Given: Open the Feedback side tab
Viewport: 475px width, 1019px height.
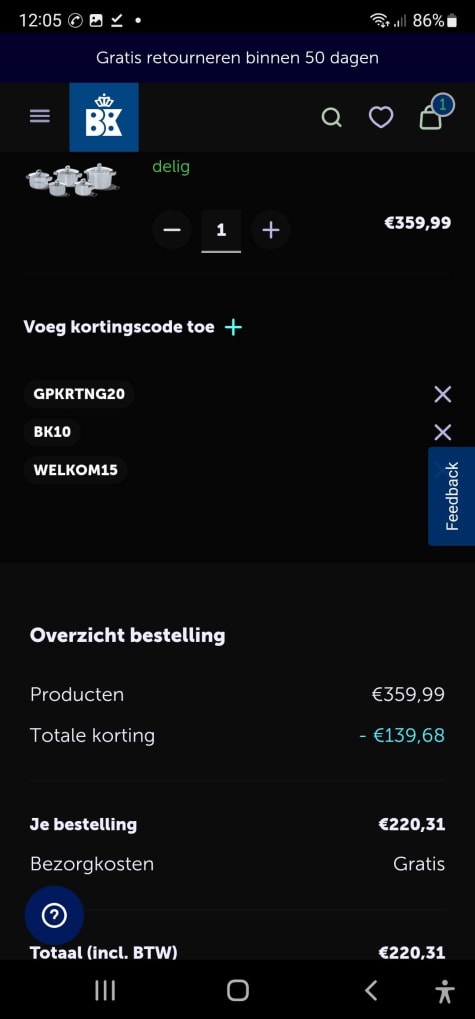Looking at the screenshot, I should (x=452, y=496).
